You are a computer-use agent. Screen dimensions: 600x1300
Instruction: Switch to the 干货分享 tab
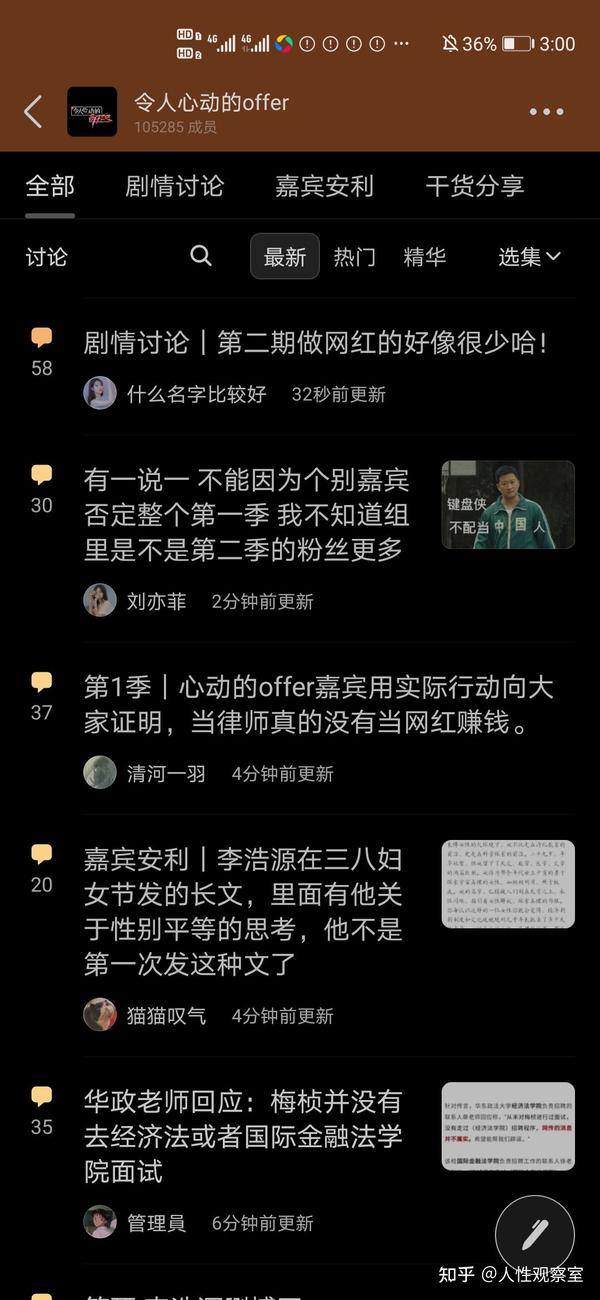pyautogui.click(x=474, y=186)
